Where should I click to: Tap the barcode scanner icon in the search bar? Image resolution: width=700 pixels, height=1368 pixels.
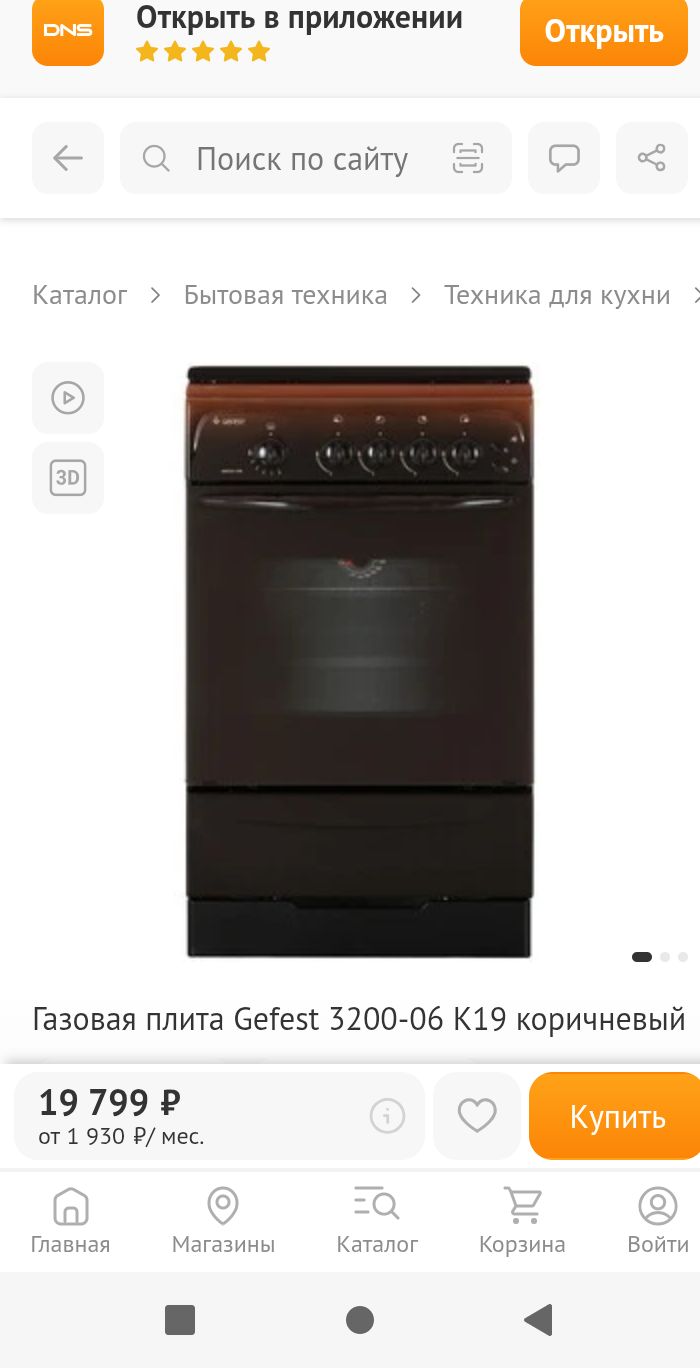click(x=468, y=158)
